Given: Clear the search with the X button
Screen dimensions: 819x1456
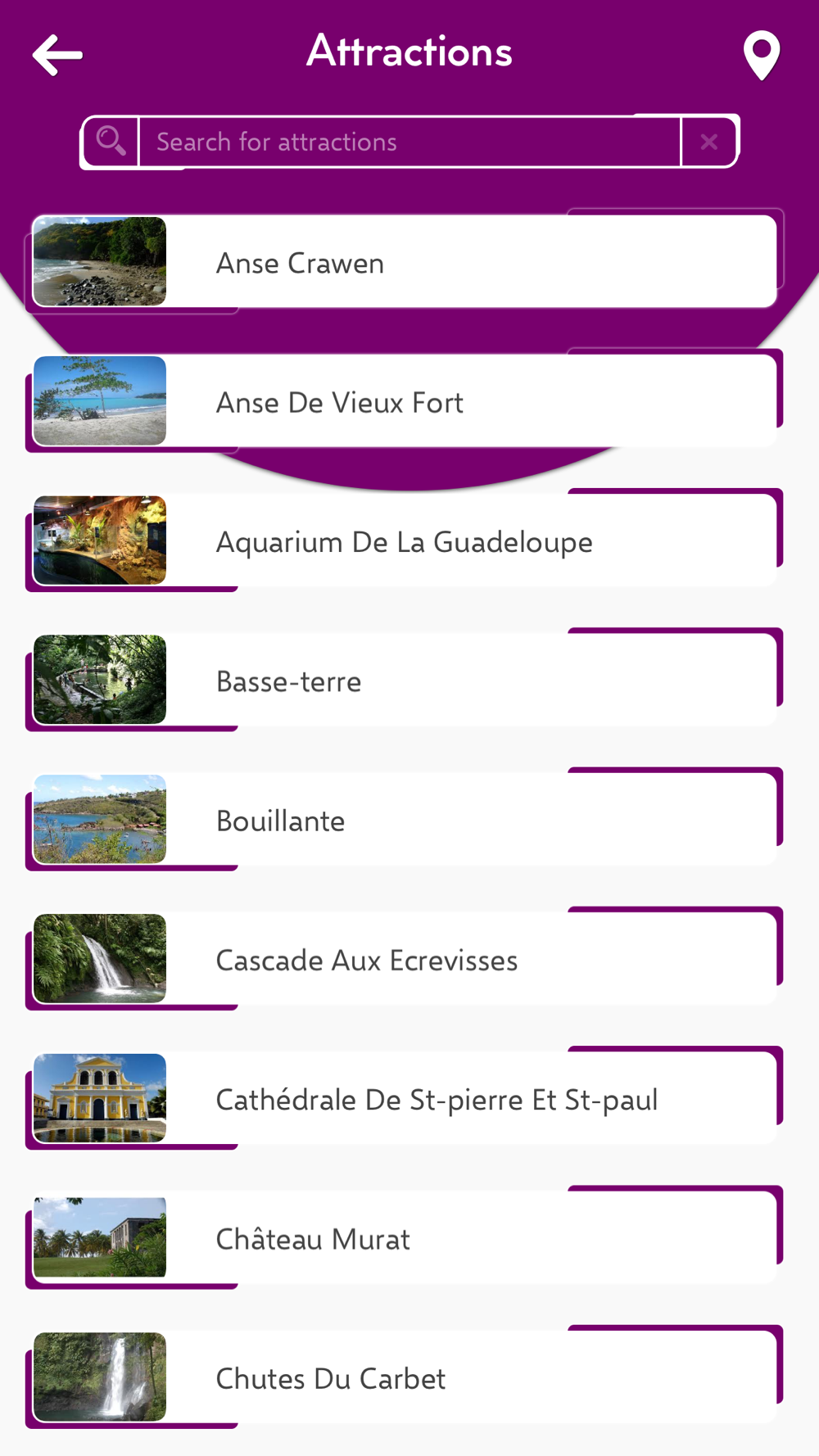Looking at the screenshot, I should [709, 142].
